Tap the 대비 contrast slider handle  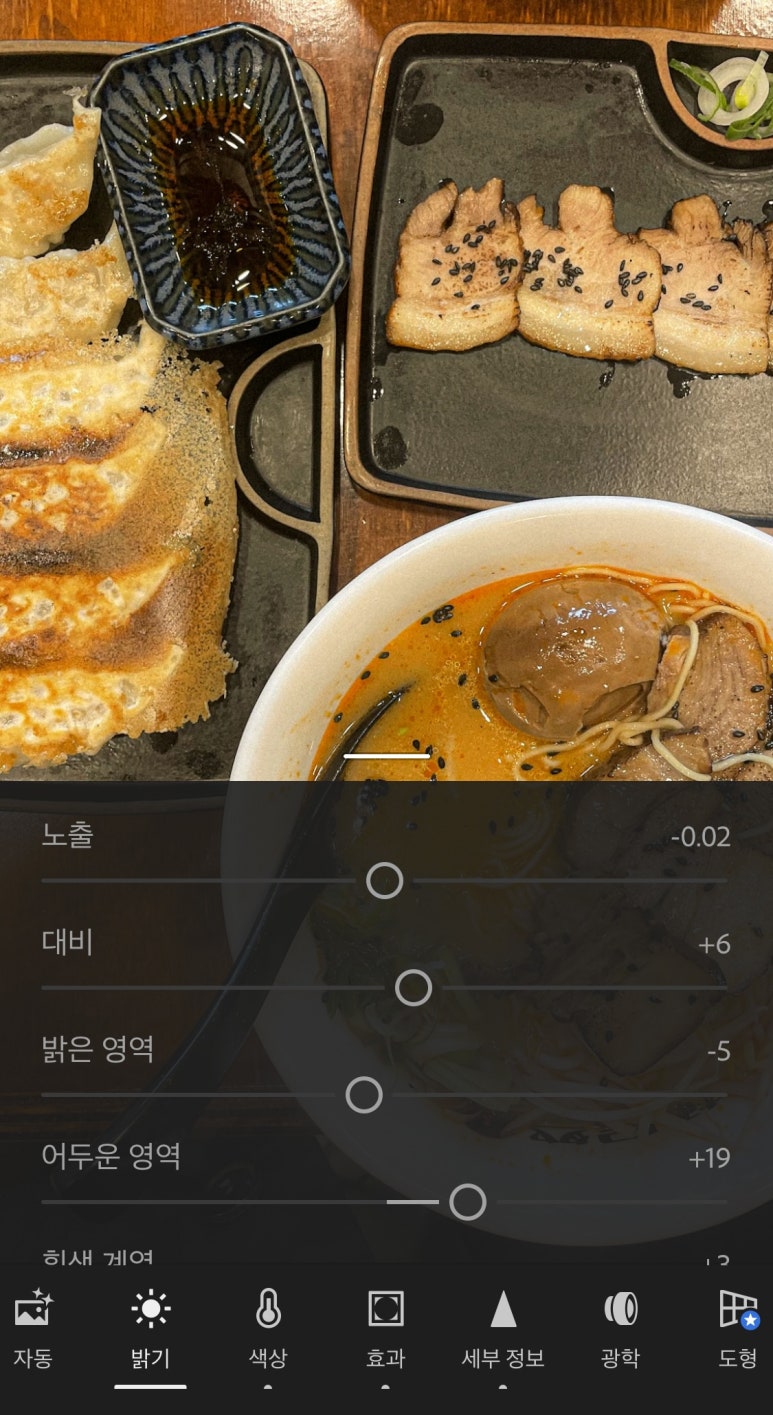tap(413, 988)
